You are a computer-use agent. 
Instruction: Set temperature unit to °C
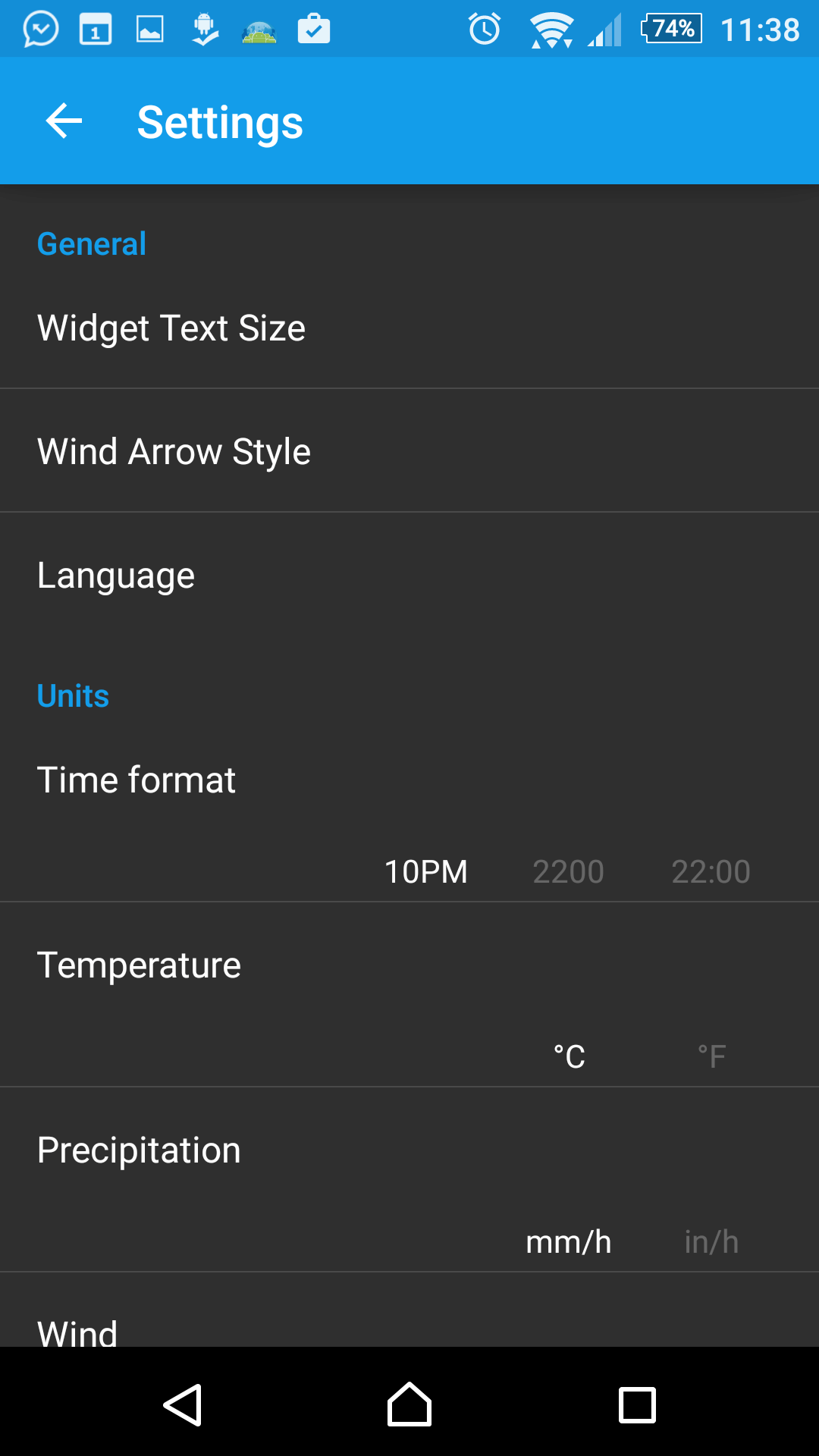569,1056
